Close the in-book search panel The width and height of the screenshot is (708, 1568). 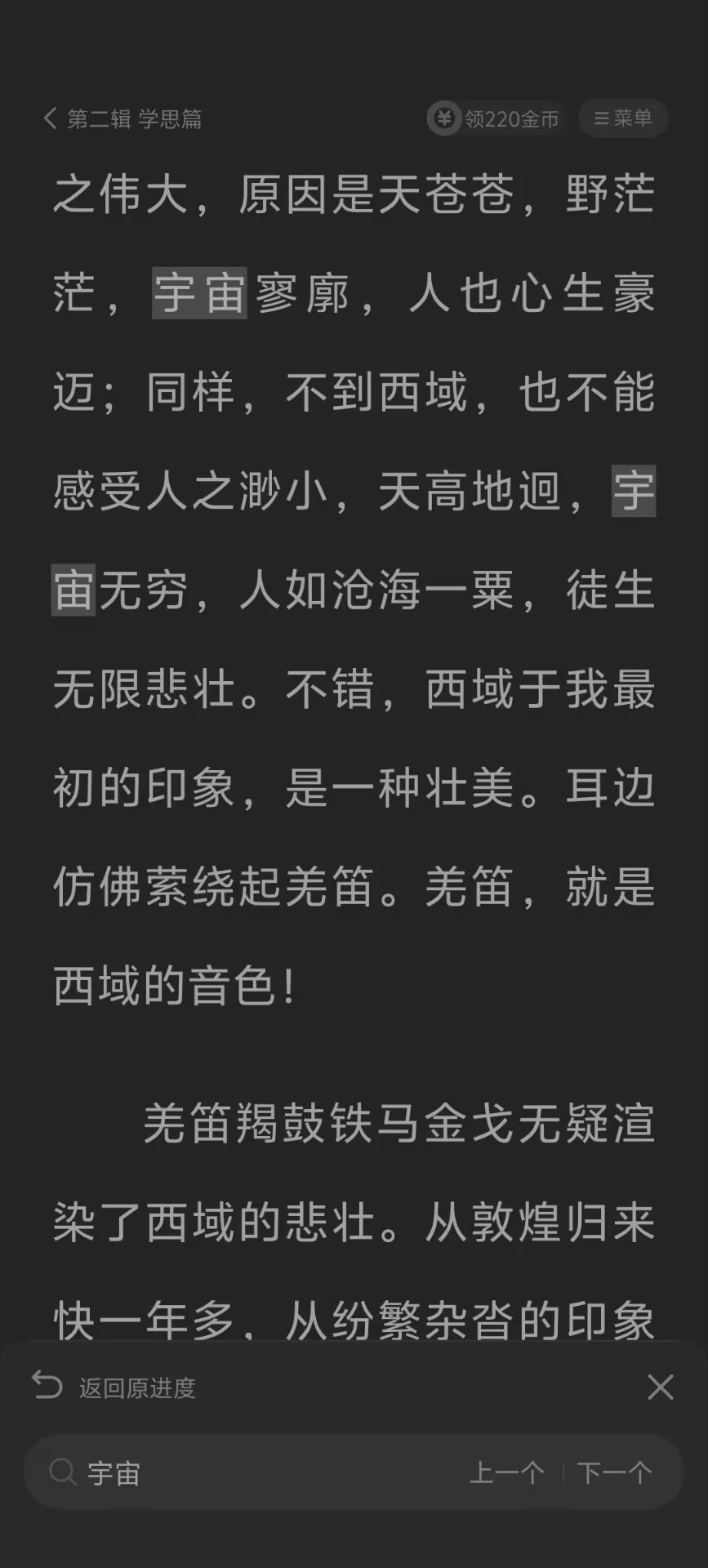(x=660, y=1387)
